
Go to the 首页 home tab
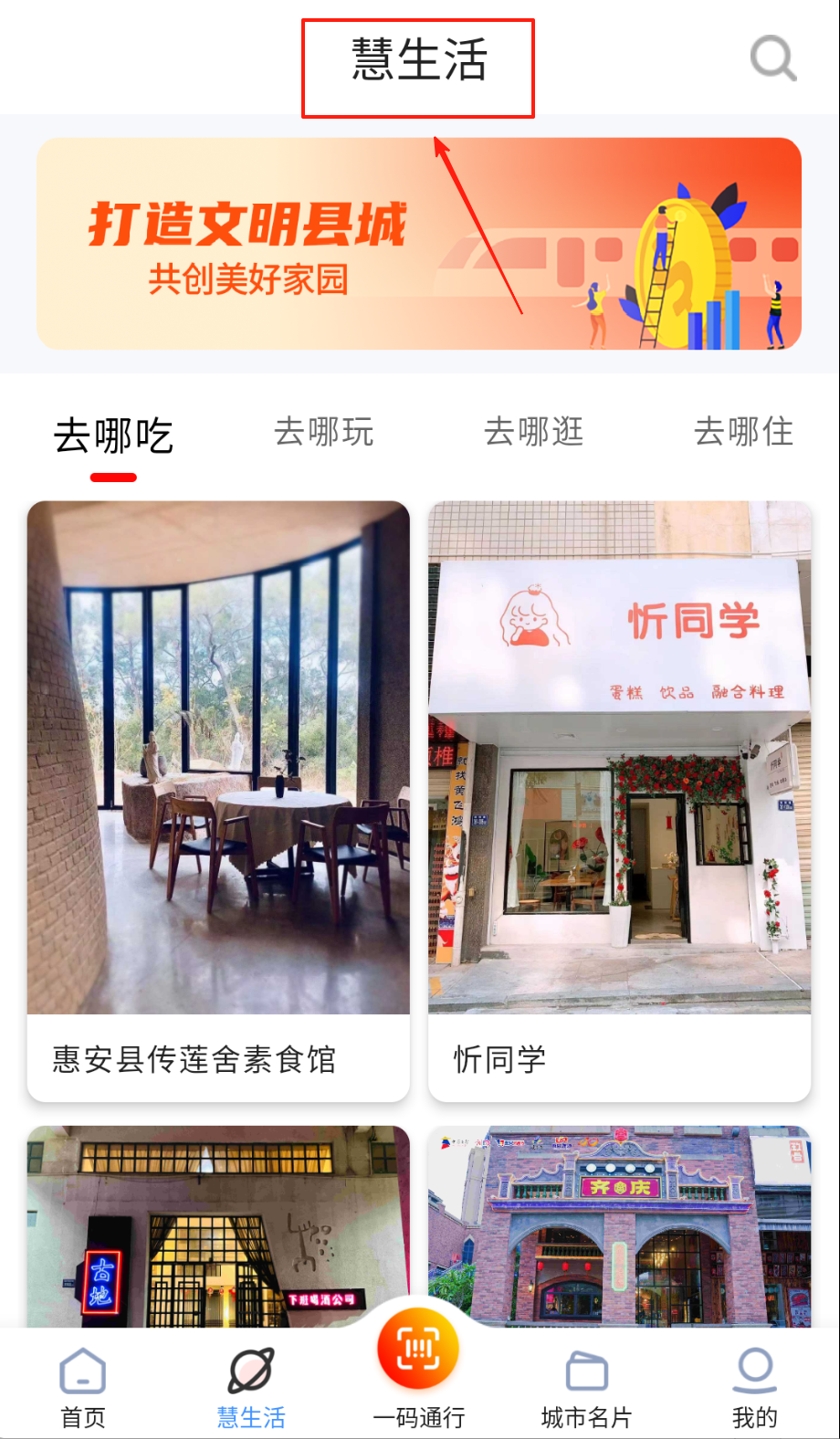pos(83,1388)
